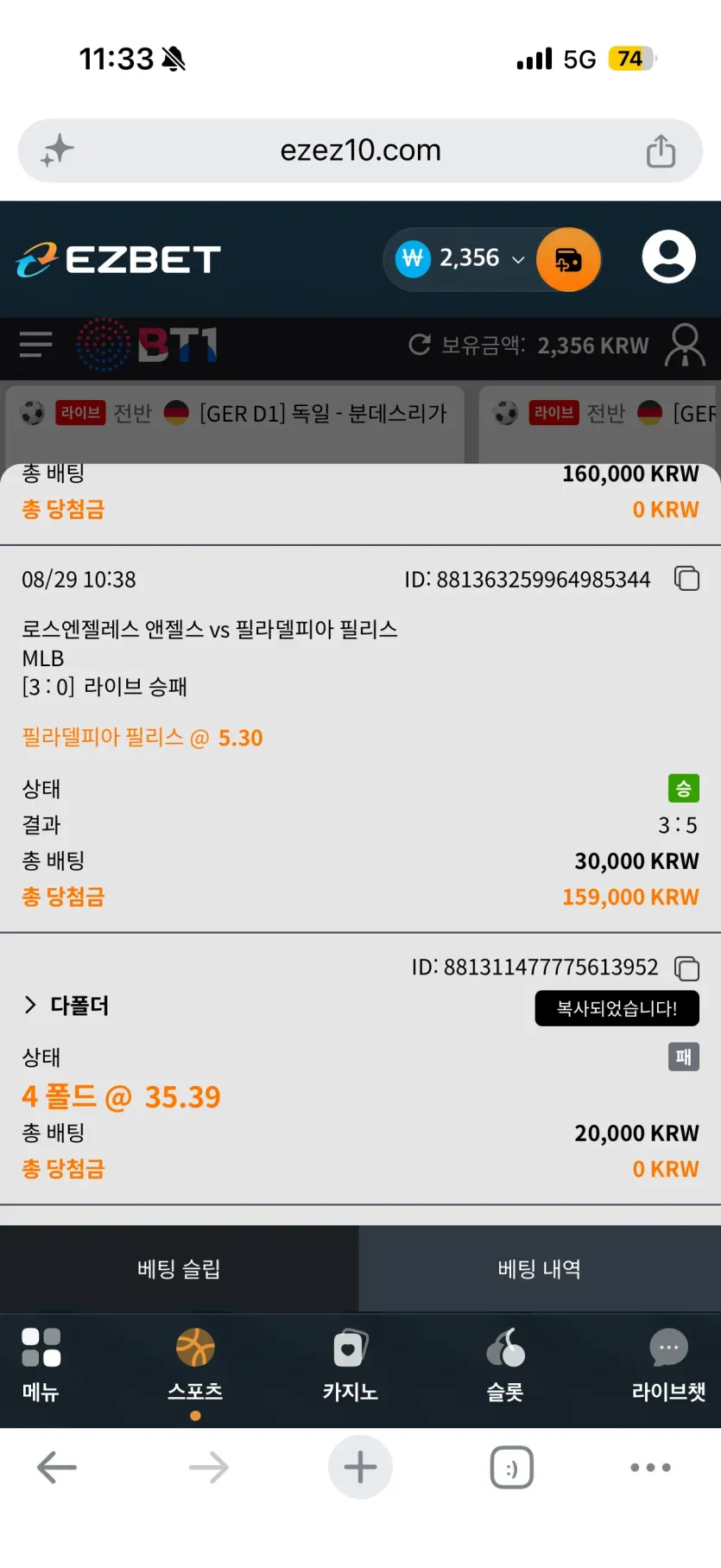
Task: Tap the share icon in the address bar
Action: point(661,150)
